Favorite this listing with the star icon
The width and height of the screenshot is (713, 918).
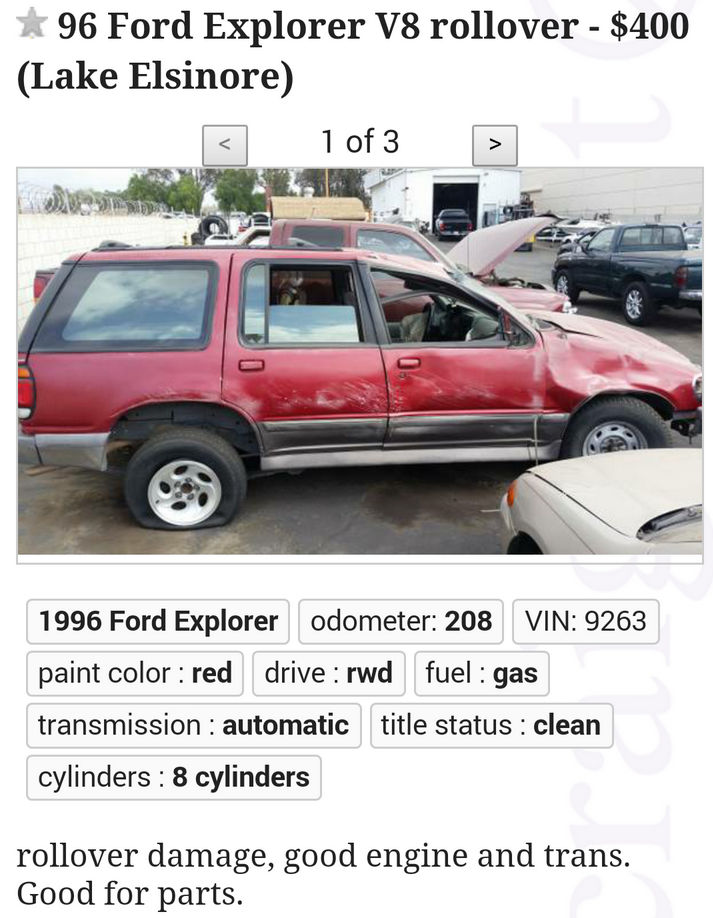tap(31, 26)
